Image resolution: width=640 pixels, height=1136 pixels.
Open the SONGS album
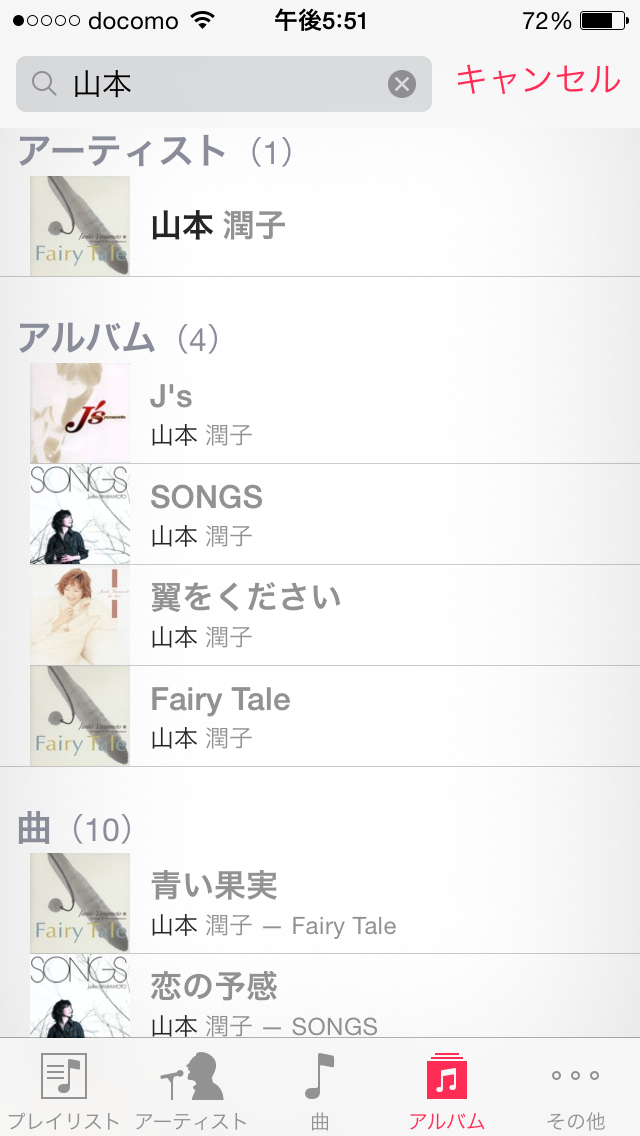click(x=320, y=515)
